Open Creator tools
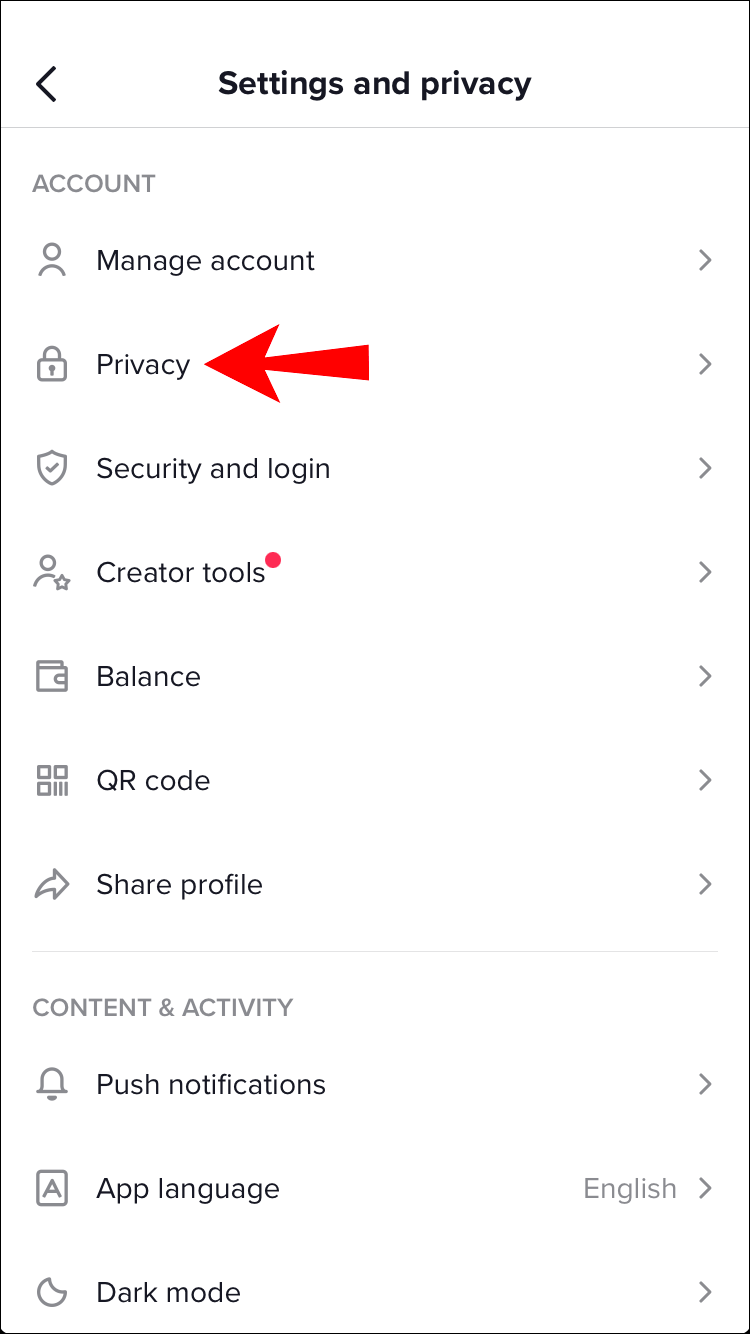Image resolution: width=750 pixels, height=1334 pixels. tap(181, 573)
